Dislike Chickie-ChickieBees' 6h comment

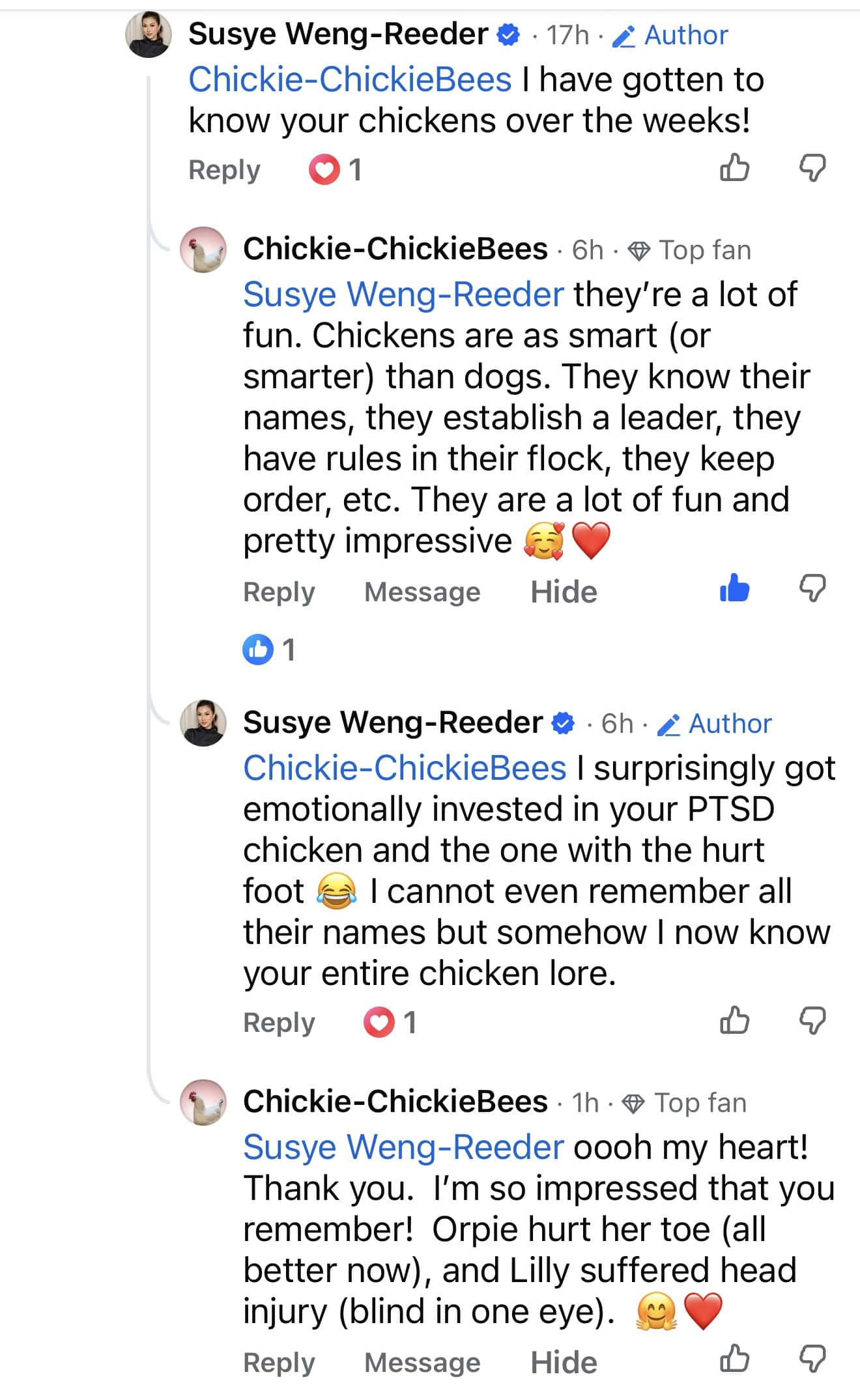(812, 588)
